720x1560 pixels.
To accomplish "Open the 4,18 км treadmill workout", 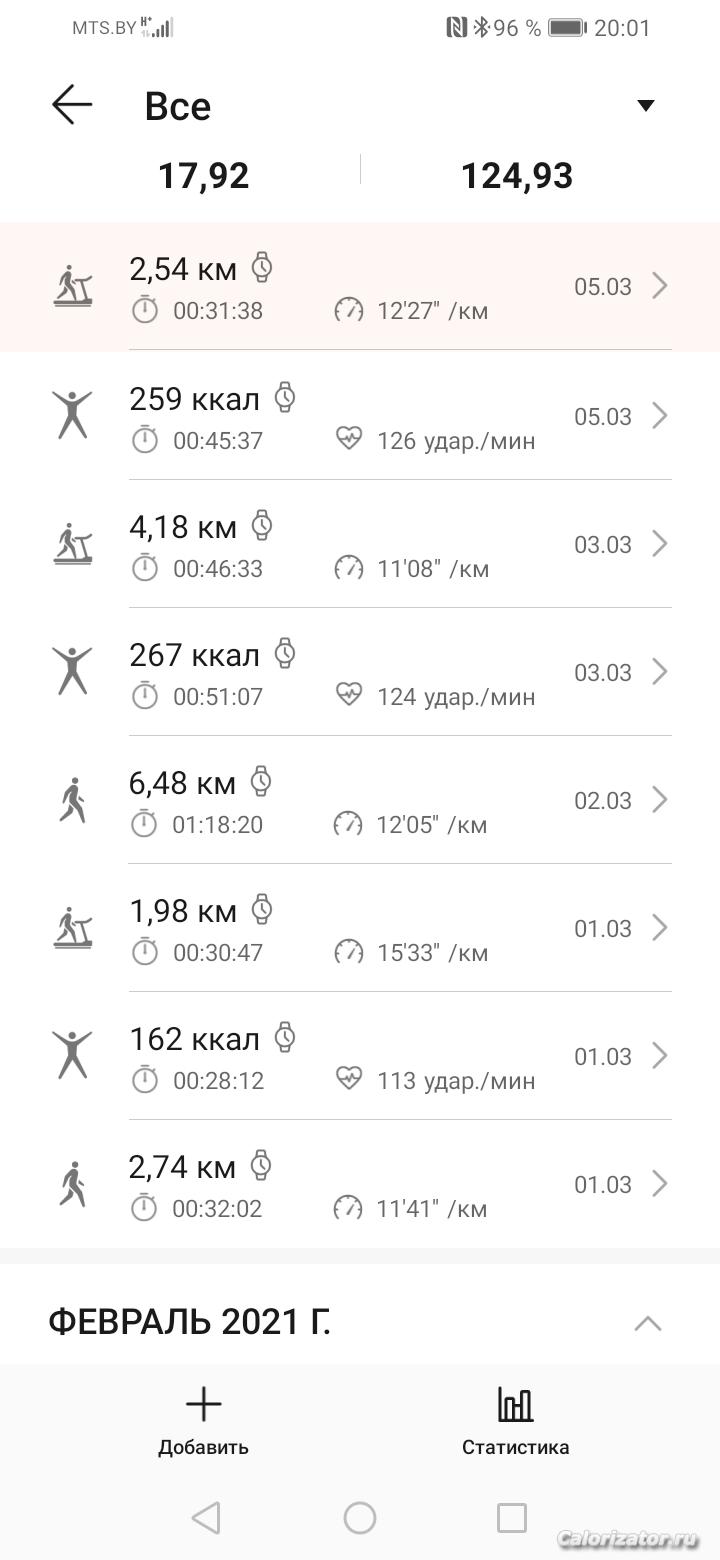I will coord(360,543).
